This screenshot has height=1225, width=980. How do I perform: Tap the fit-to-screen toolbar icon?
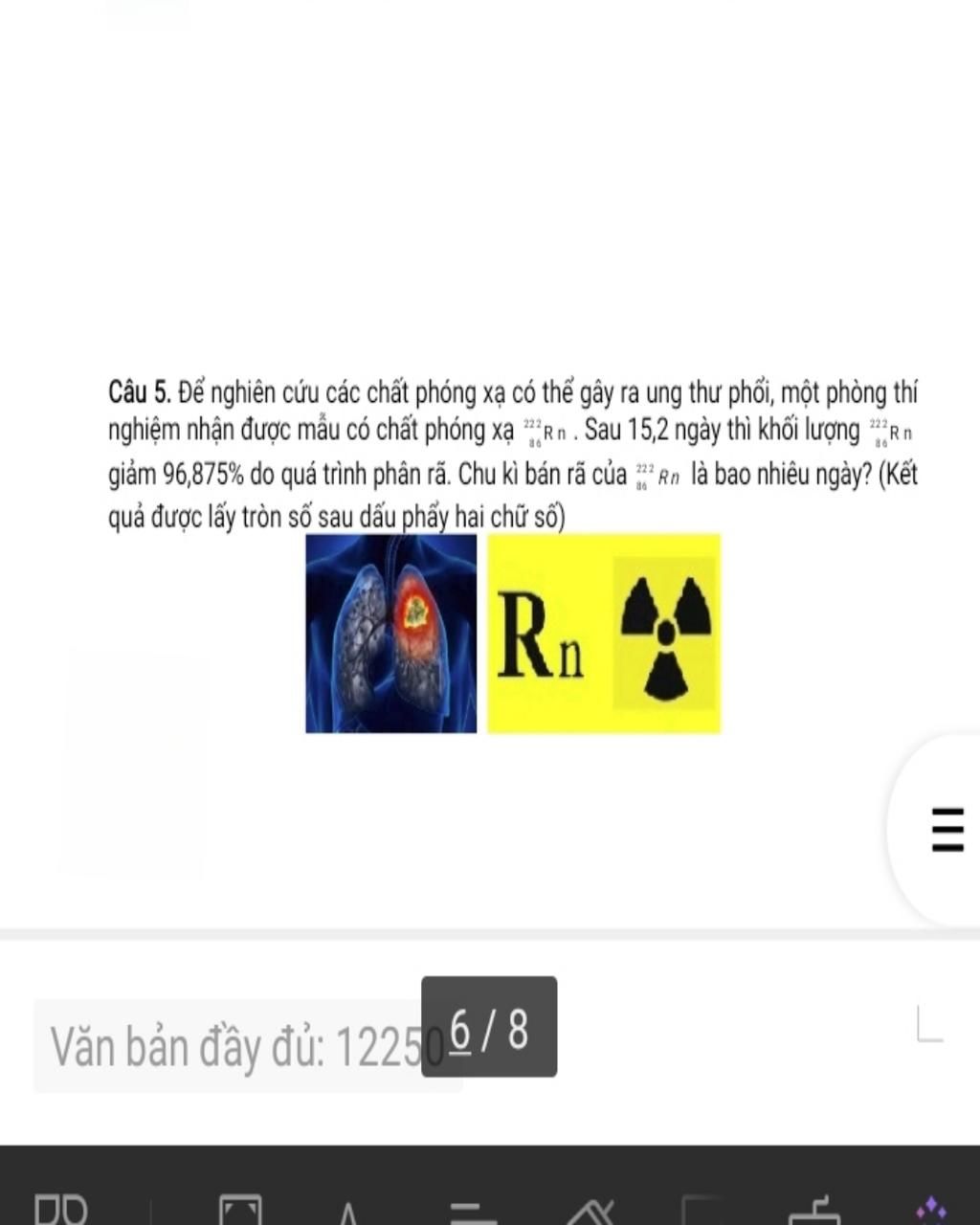click(239, 1210)
